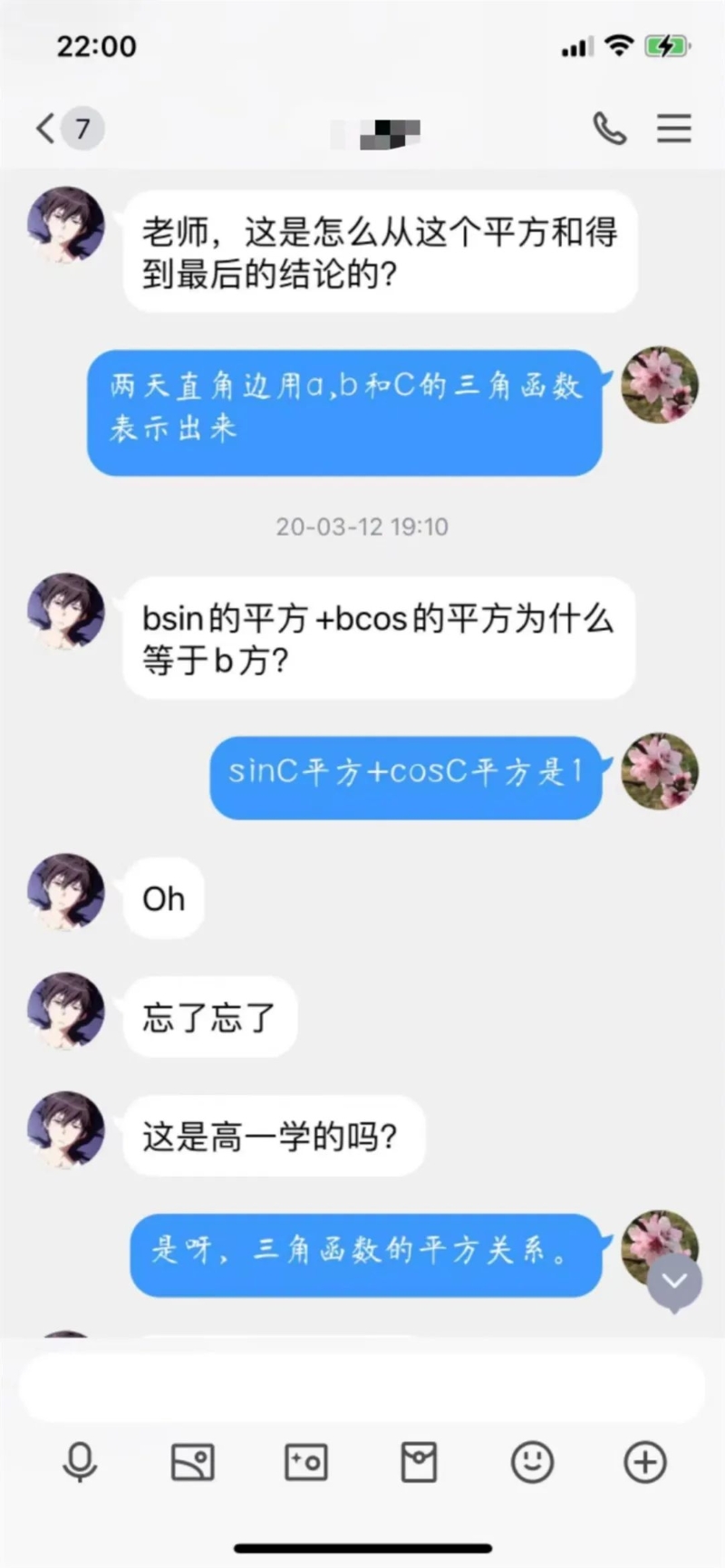Go back to the chat list

(47, 128)
